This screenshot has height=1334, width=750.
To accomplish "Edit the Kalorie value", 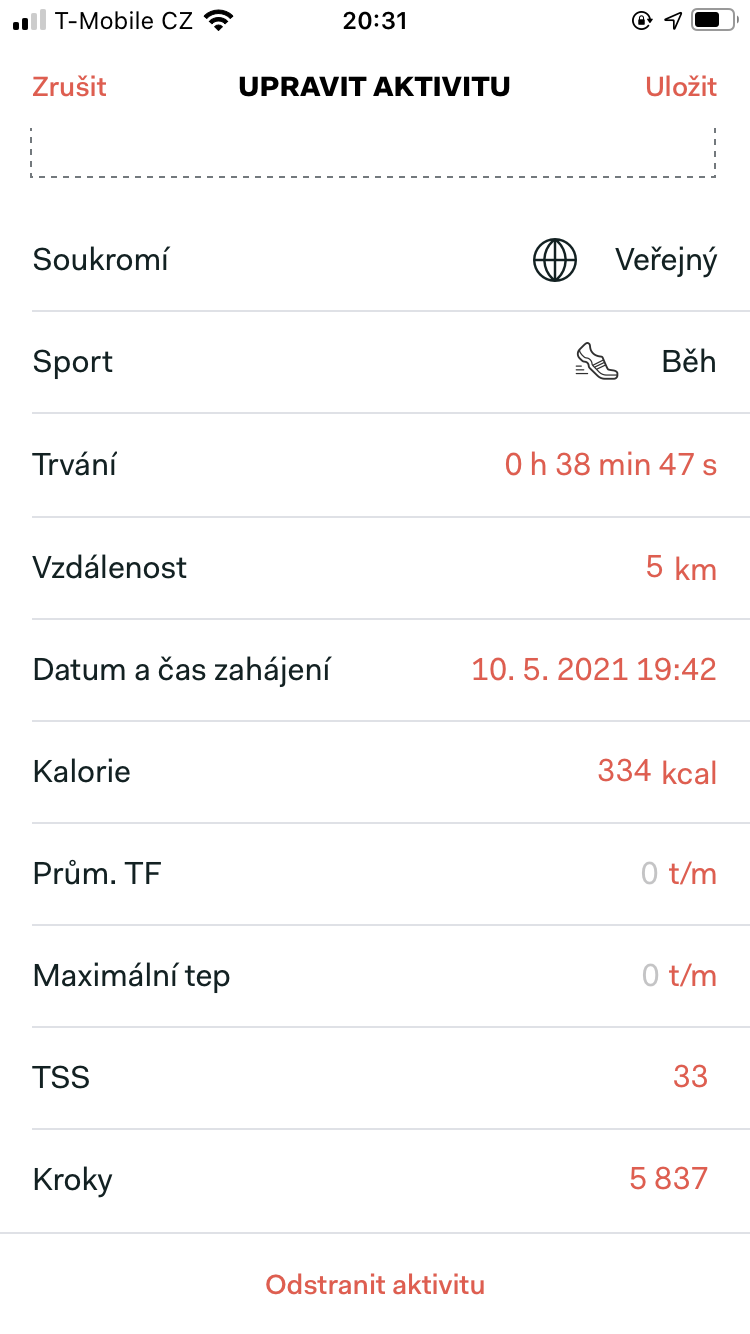I will (x=375, y=772).
